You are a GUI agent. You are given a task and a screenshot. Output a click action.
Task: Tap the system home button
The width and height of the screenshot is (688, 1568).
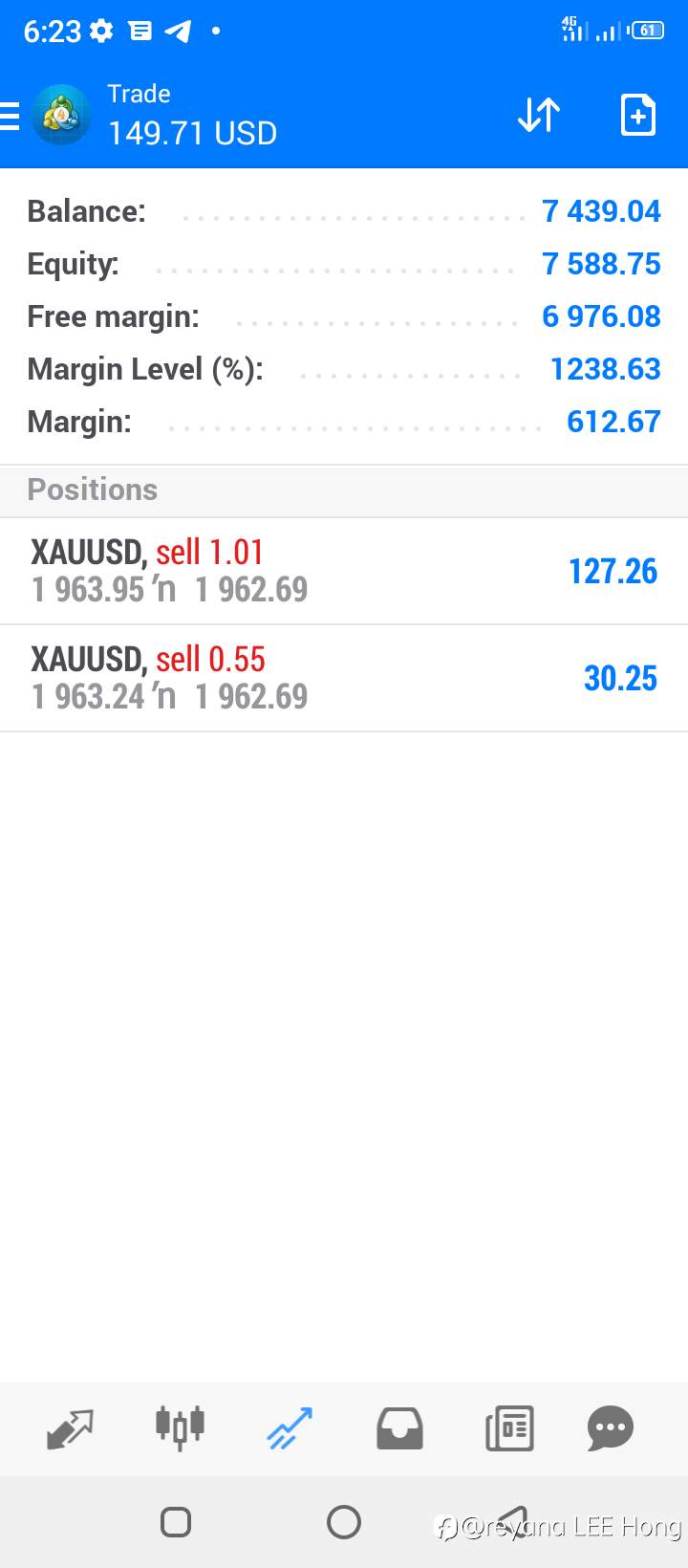click(x=344, y=1521)
